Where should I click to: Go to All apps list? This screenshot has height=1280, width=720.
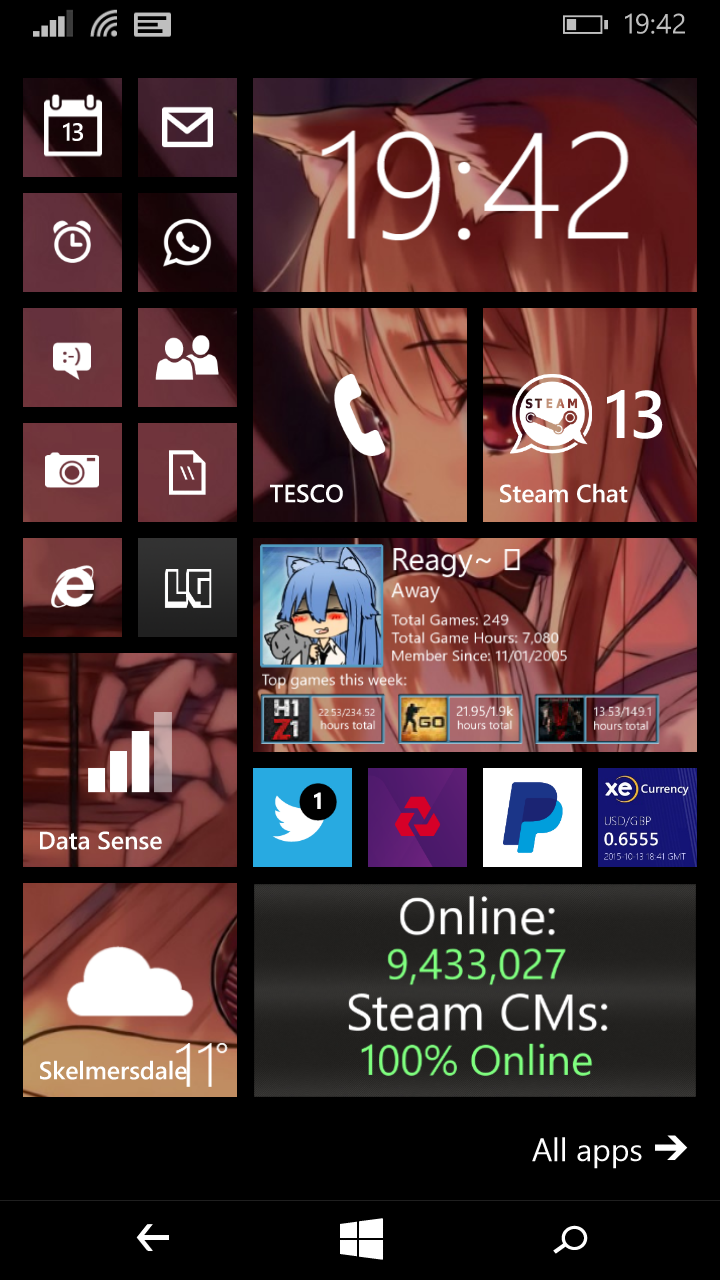610,1150
